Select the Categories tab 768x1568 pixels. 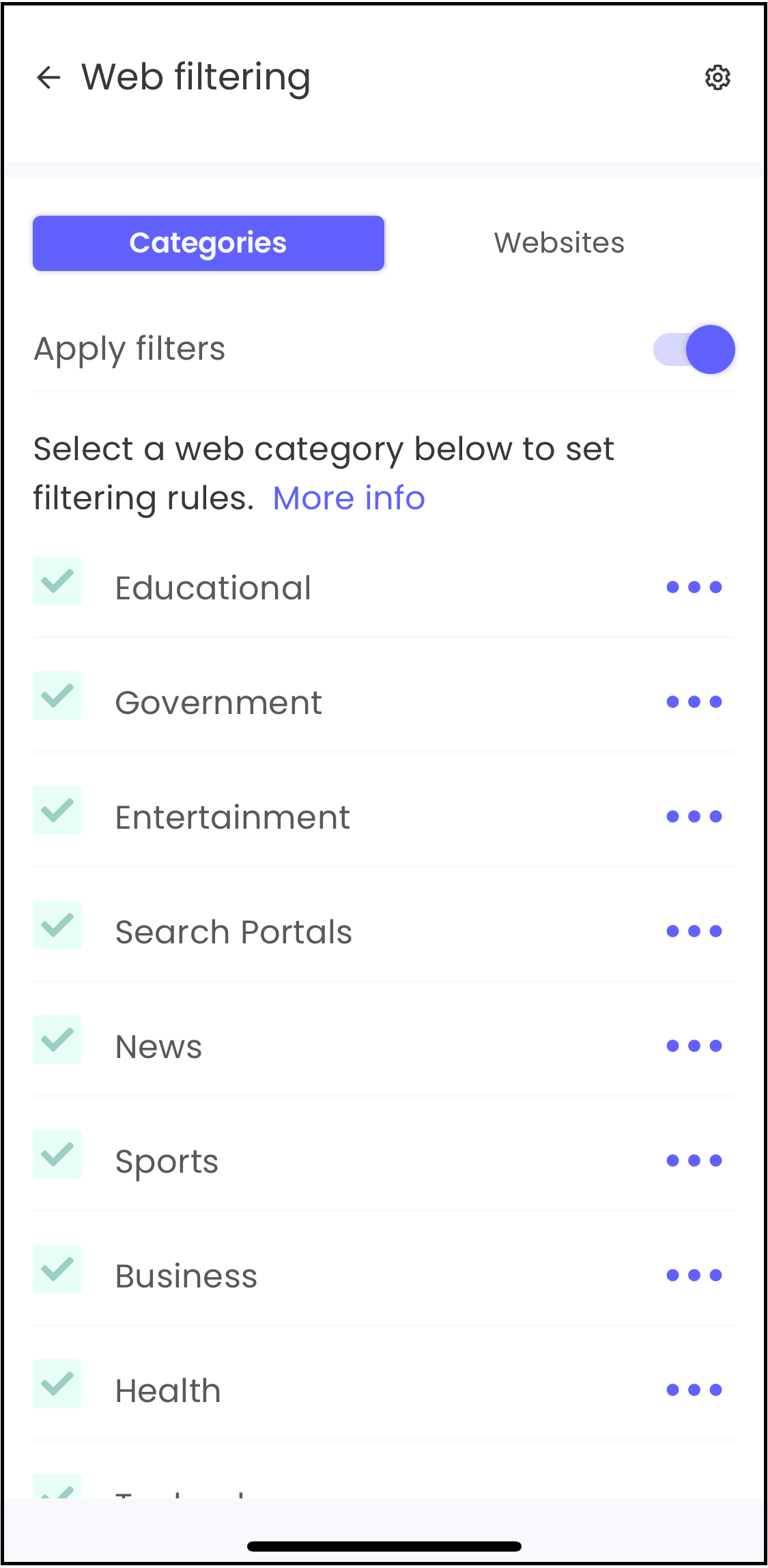208,242
